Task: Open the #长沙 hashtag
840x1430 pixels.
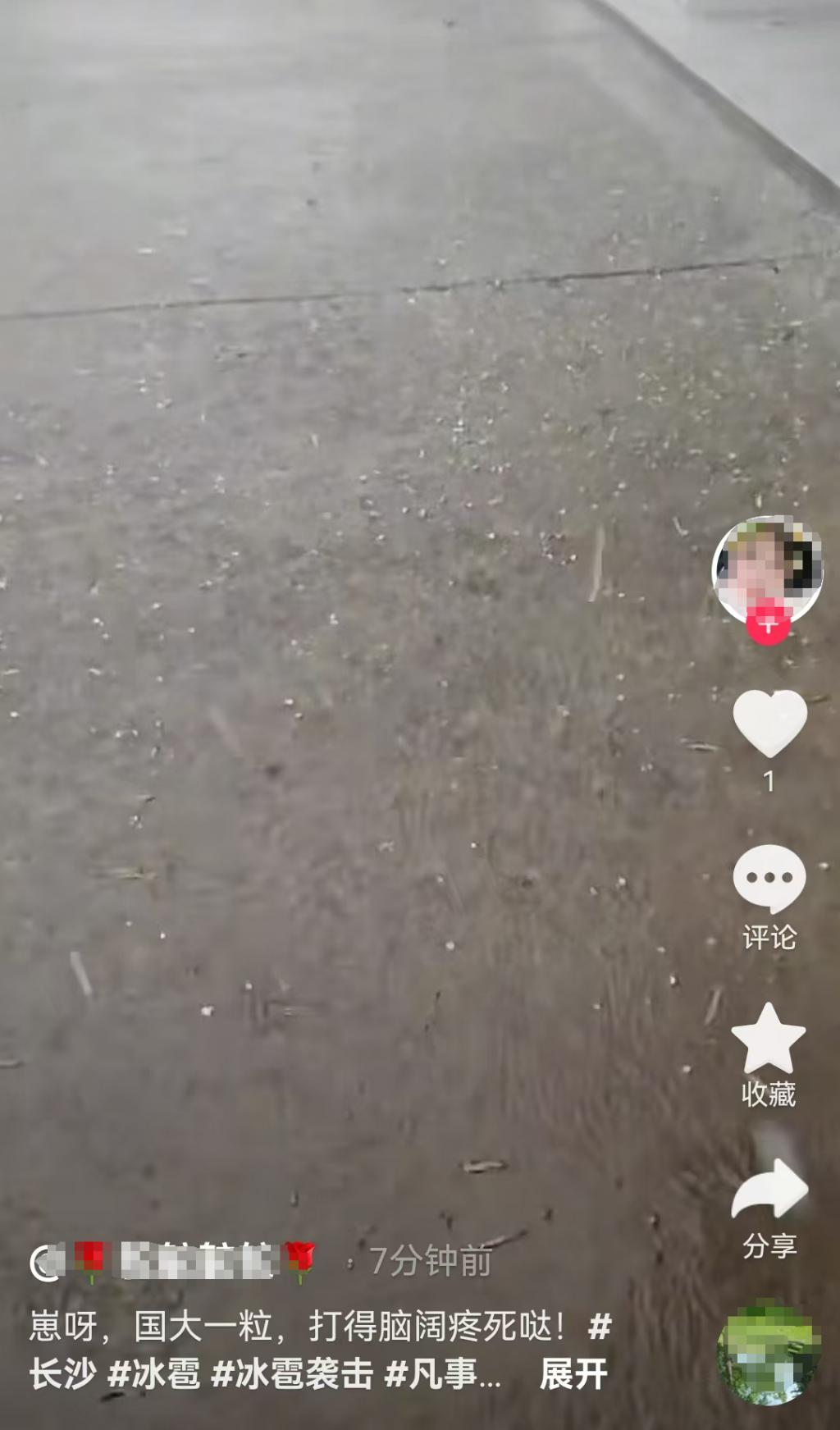Action: click(63, 1373)
